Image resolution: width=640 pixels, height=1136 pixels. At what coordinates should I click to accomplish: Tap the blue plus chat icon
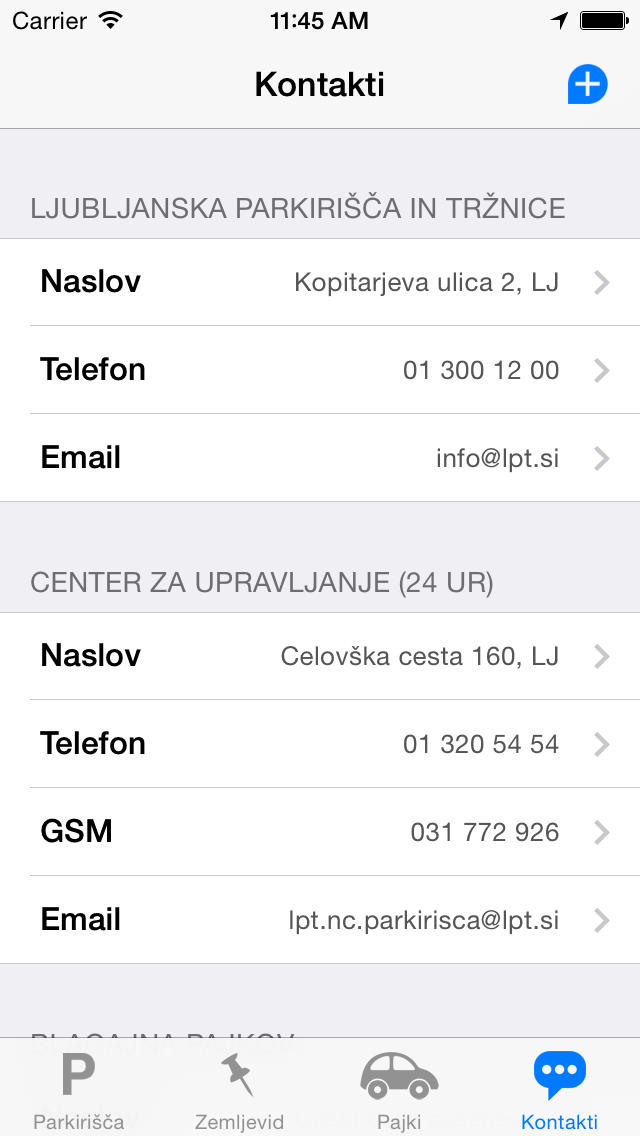pyautogui.click(x=587, y=85)
